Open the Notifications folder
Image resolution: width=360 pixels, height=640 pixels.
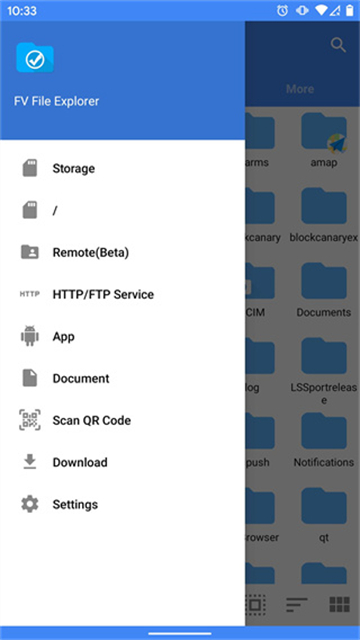[324, 440]
